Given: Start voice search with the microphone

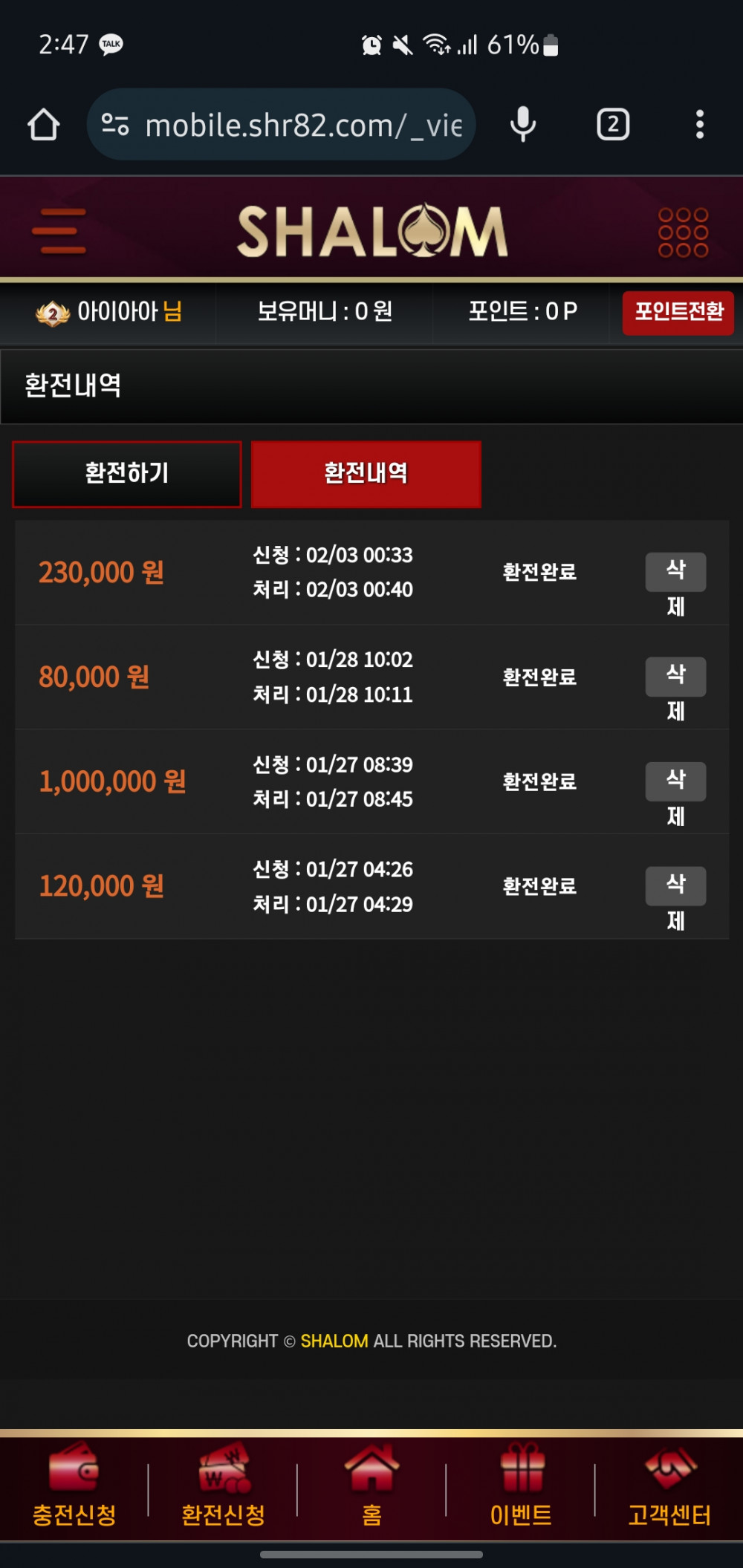Looking at the screenshot, I should point(523,124).
